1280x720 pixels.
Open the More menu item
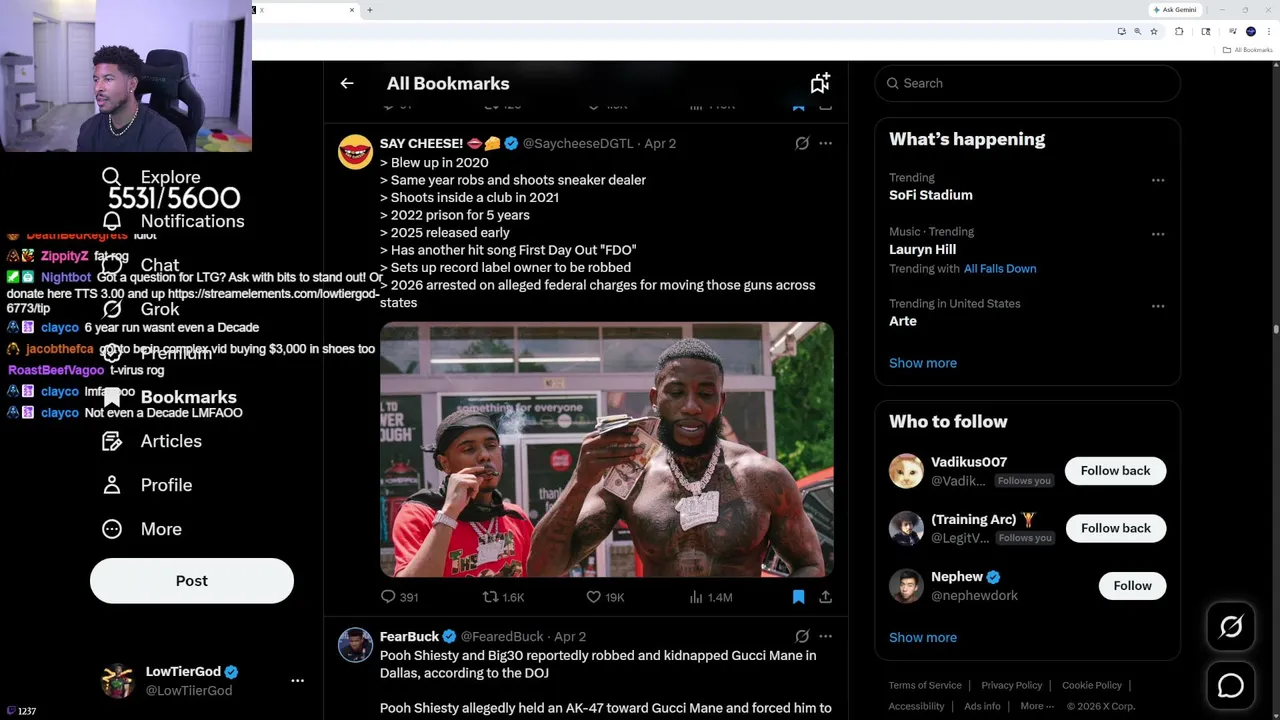pyautogui.click(x=141, y=529)
